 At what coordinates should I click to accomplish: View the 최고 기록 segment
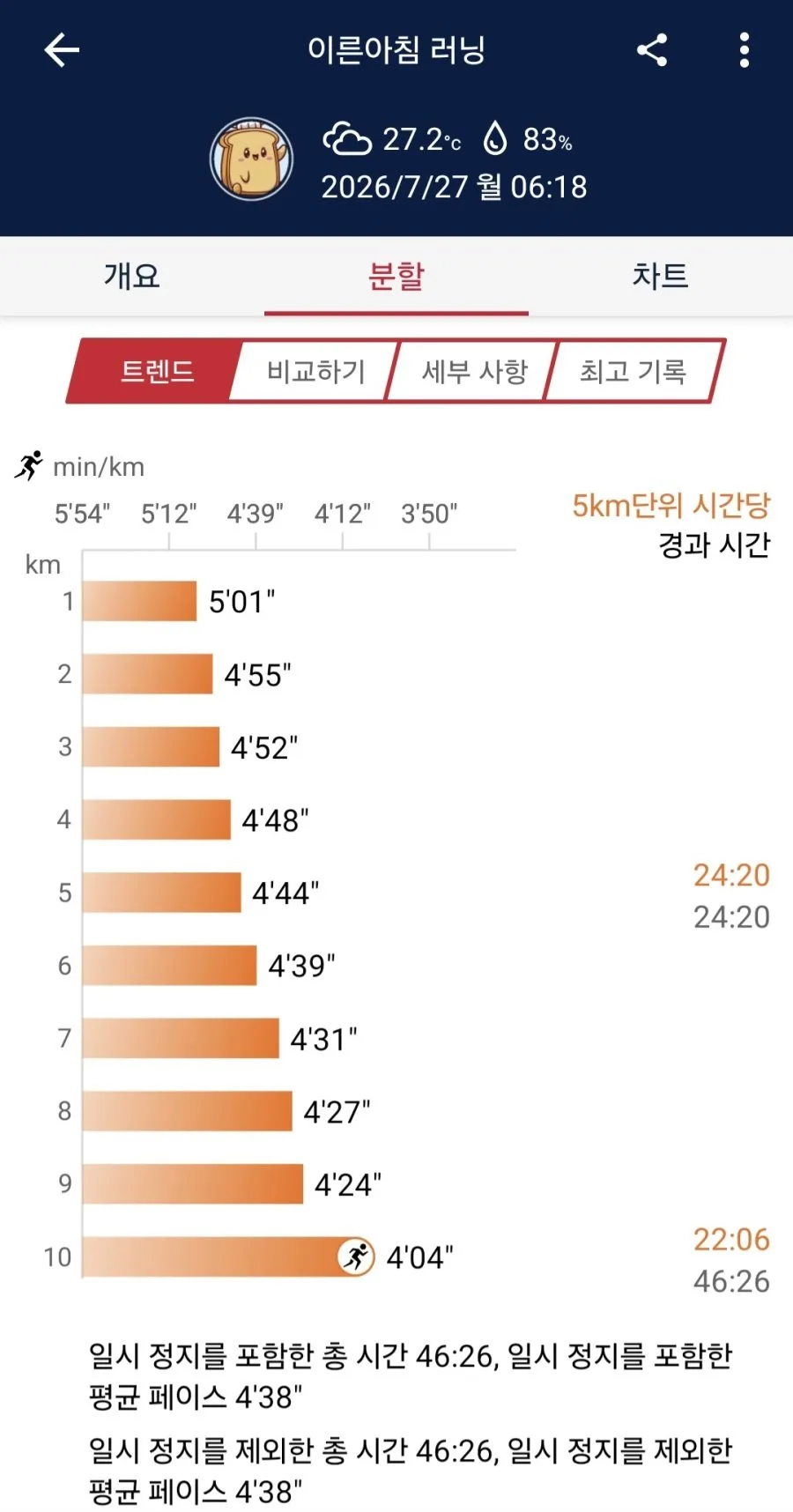(634, 371)
